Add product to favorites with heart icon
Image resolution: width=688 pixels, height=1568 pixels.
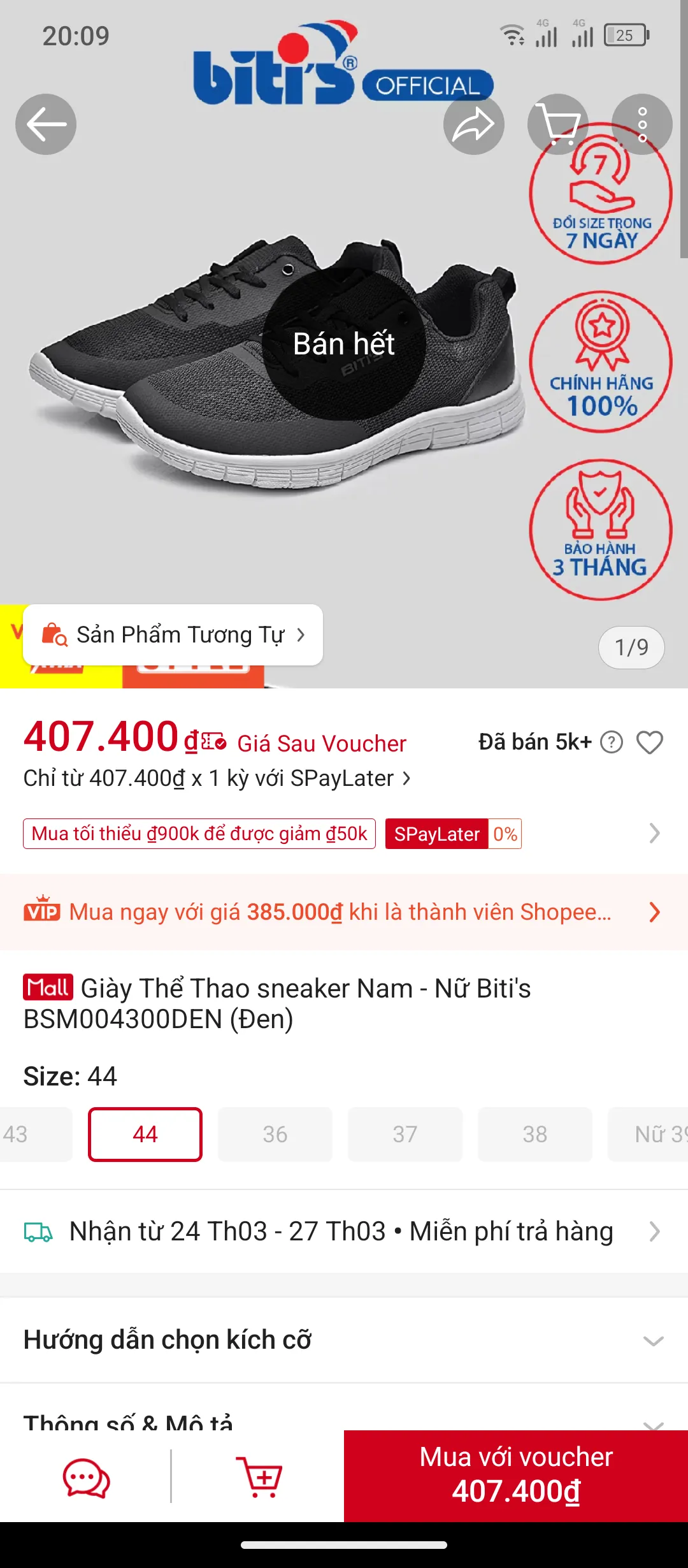coord(650,743)
